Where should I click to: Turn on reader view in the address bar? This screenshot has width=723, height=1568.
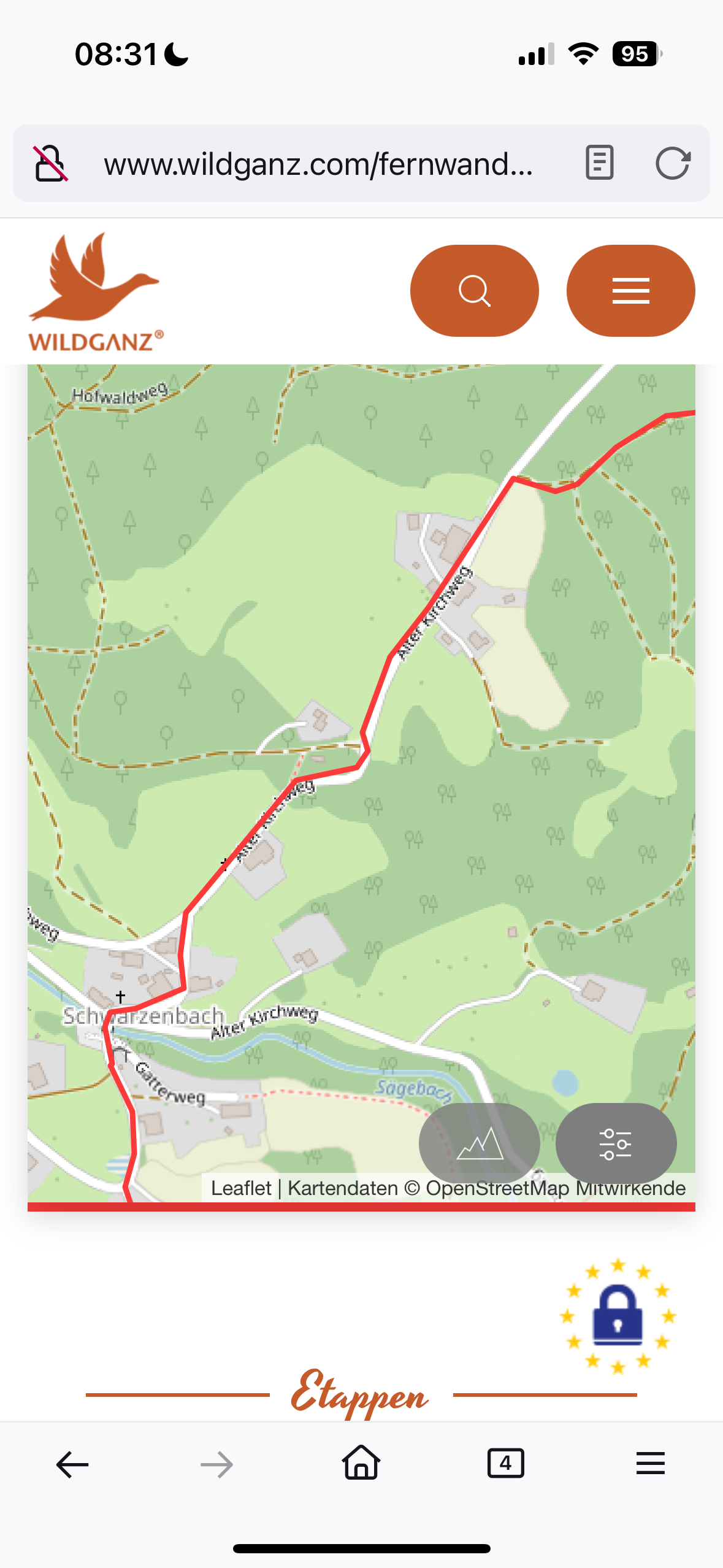[x=599, y=163]
